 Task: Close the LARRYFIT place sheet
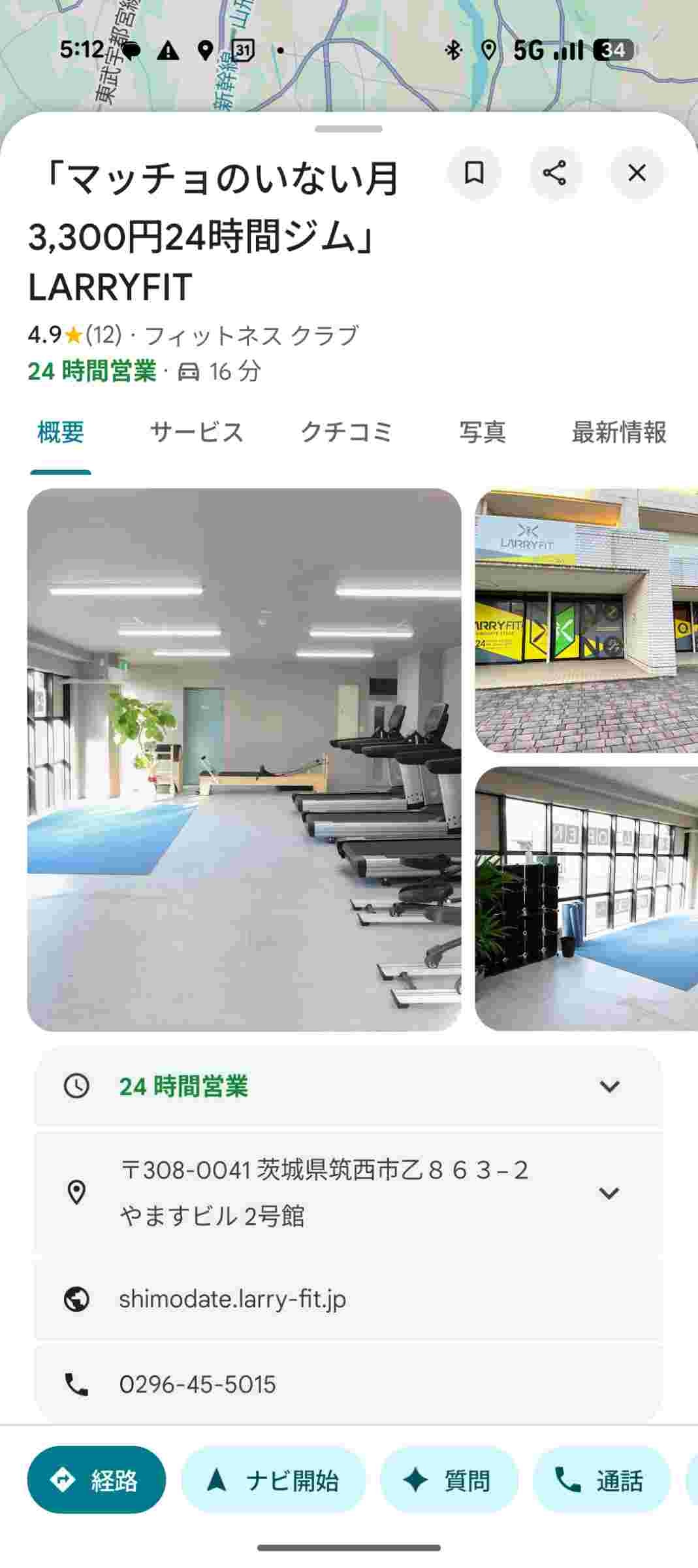tap(637, 173)
